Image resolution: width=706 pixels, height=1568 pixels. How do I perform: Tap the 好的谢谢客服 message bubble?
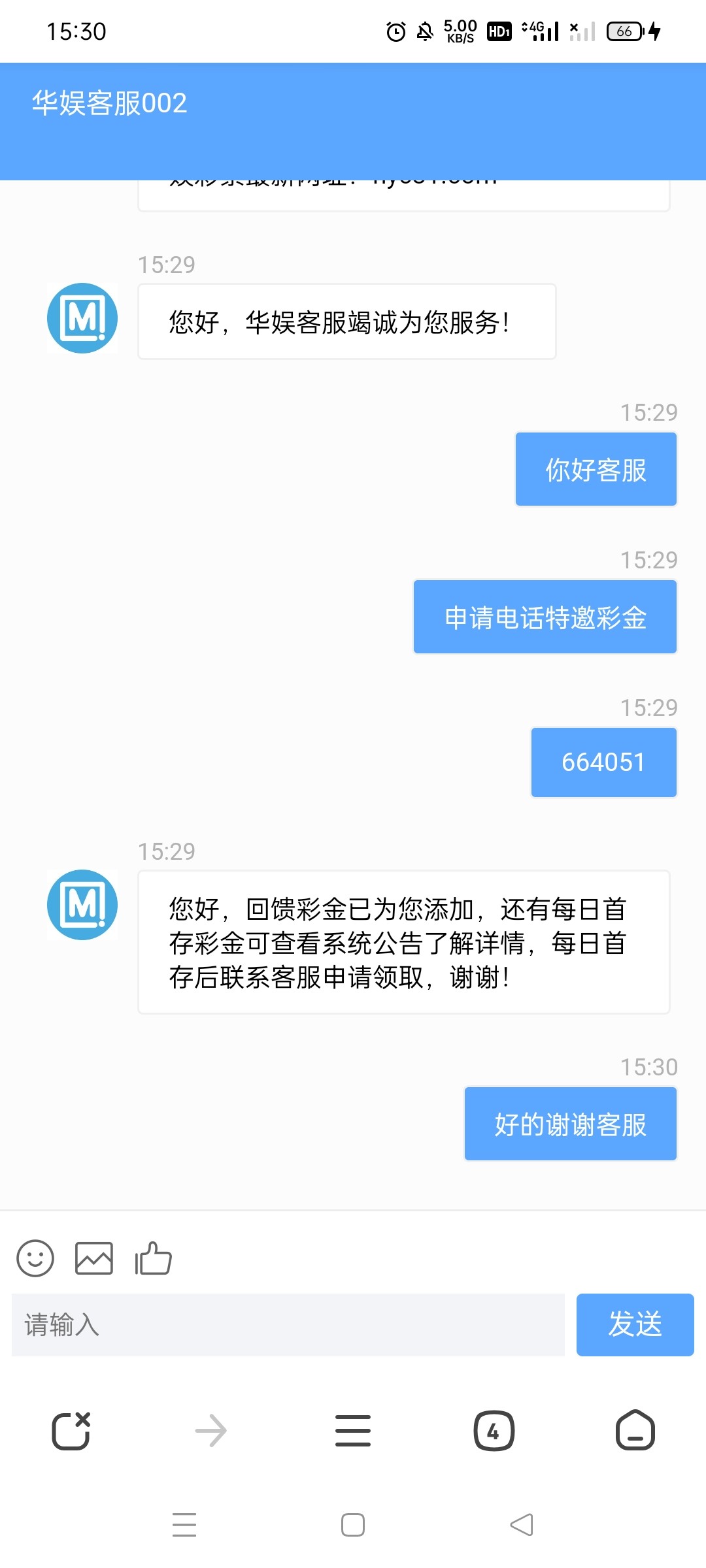[x=570, y=1124]
